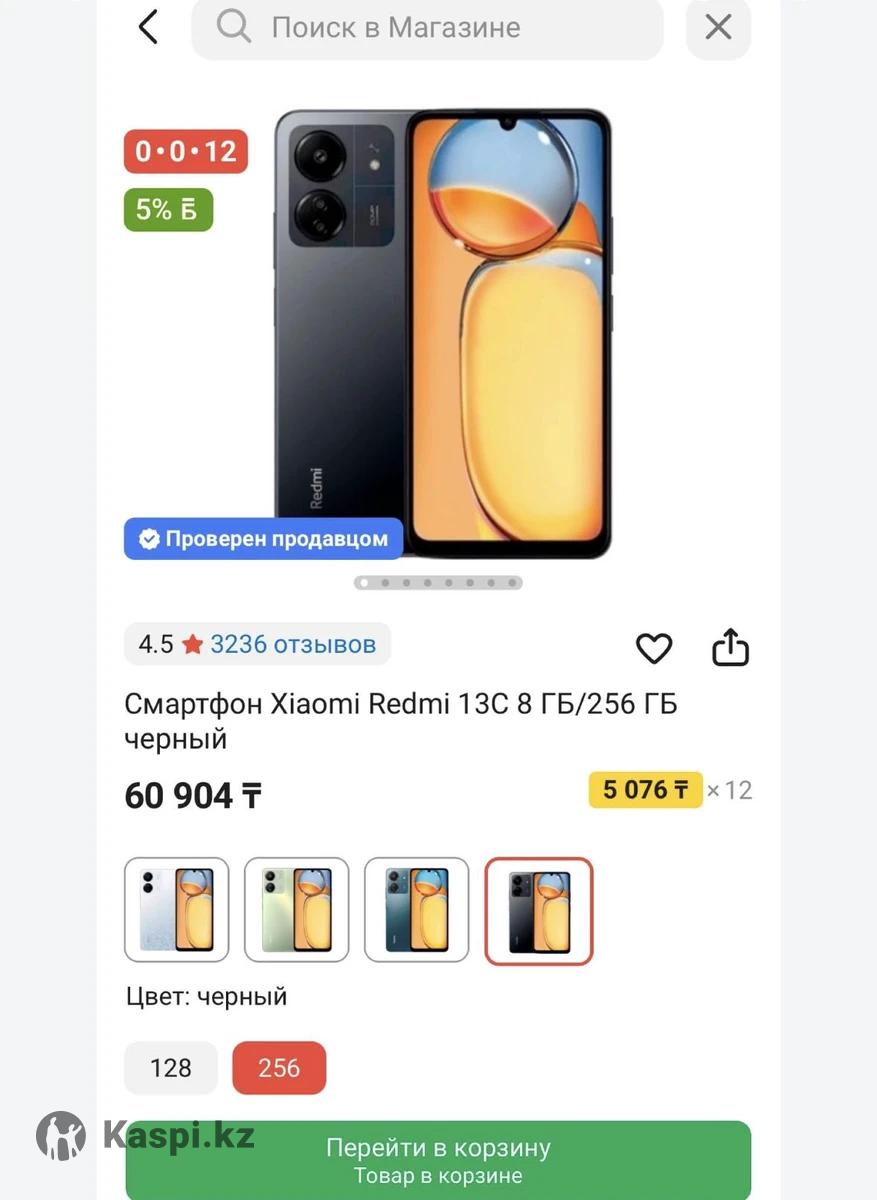The width and height of the screenshot is (877, 1200).
Task: Select the green color variant
Action: point(297,910)
